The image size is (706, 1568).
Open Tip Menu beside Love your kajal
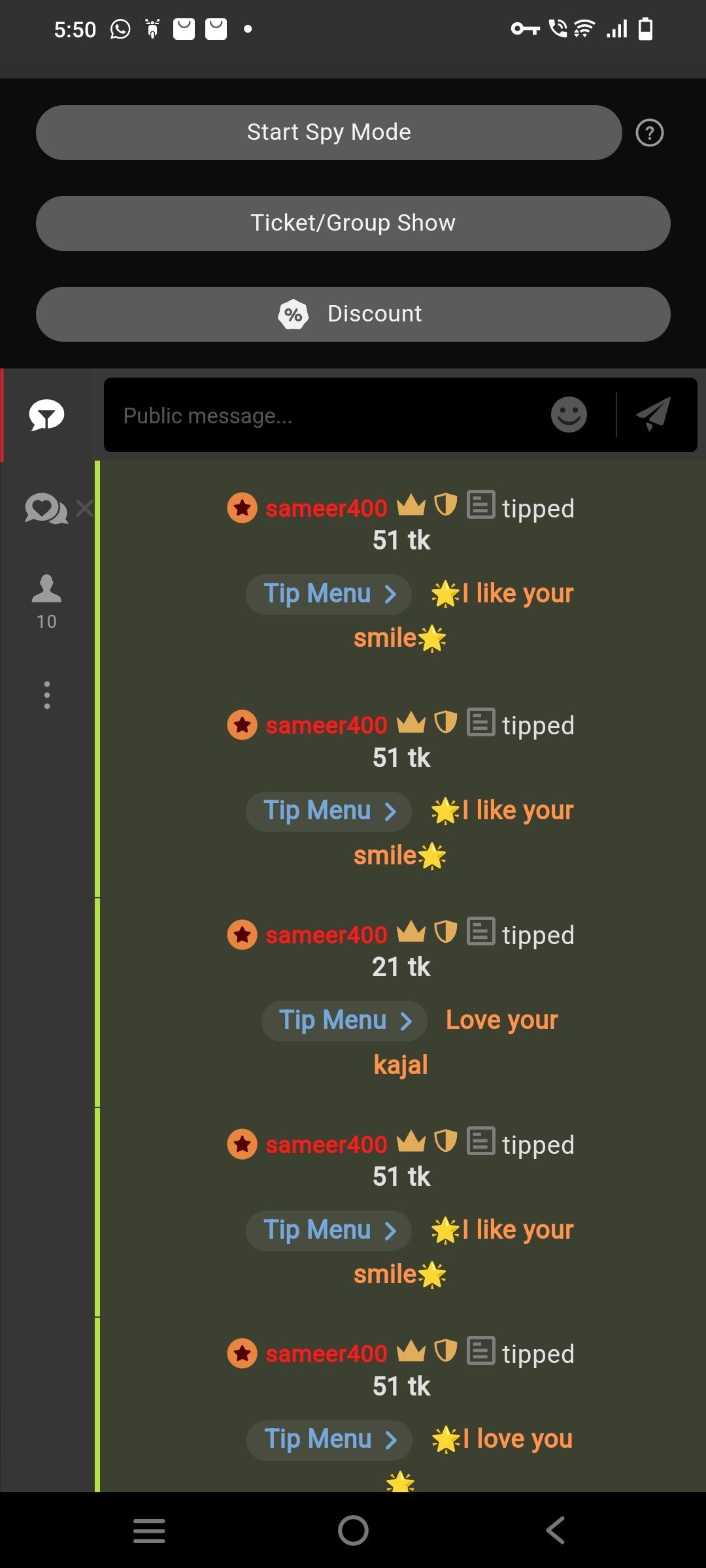point(345,1021)
